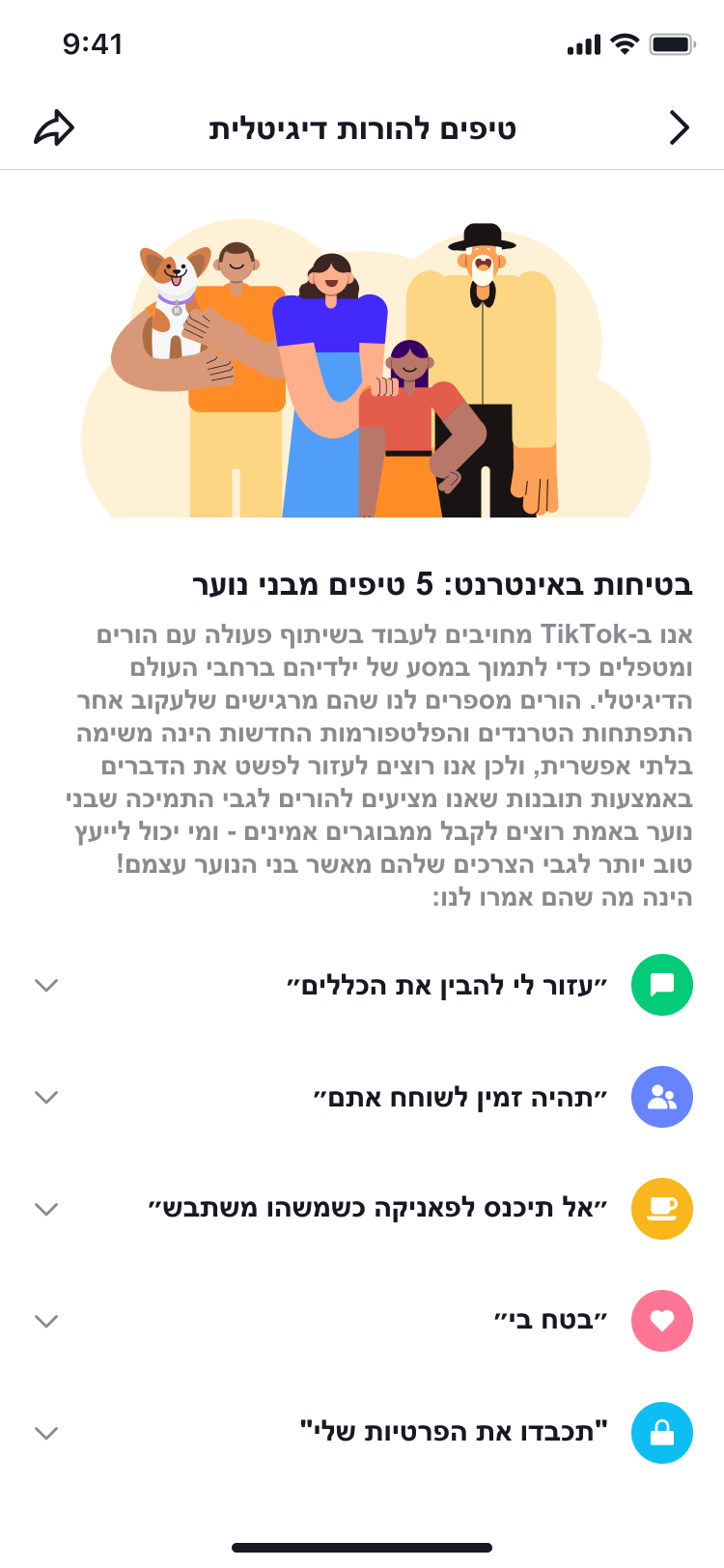Expand the ״תהיה זמין לשוחח אתם״ tip

pyautogui.click(x=46, y=1097)
